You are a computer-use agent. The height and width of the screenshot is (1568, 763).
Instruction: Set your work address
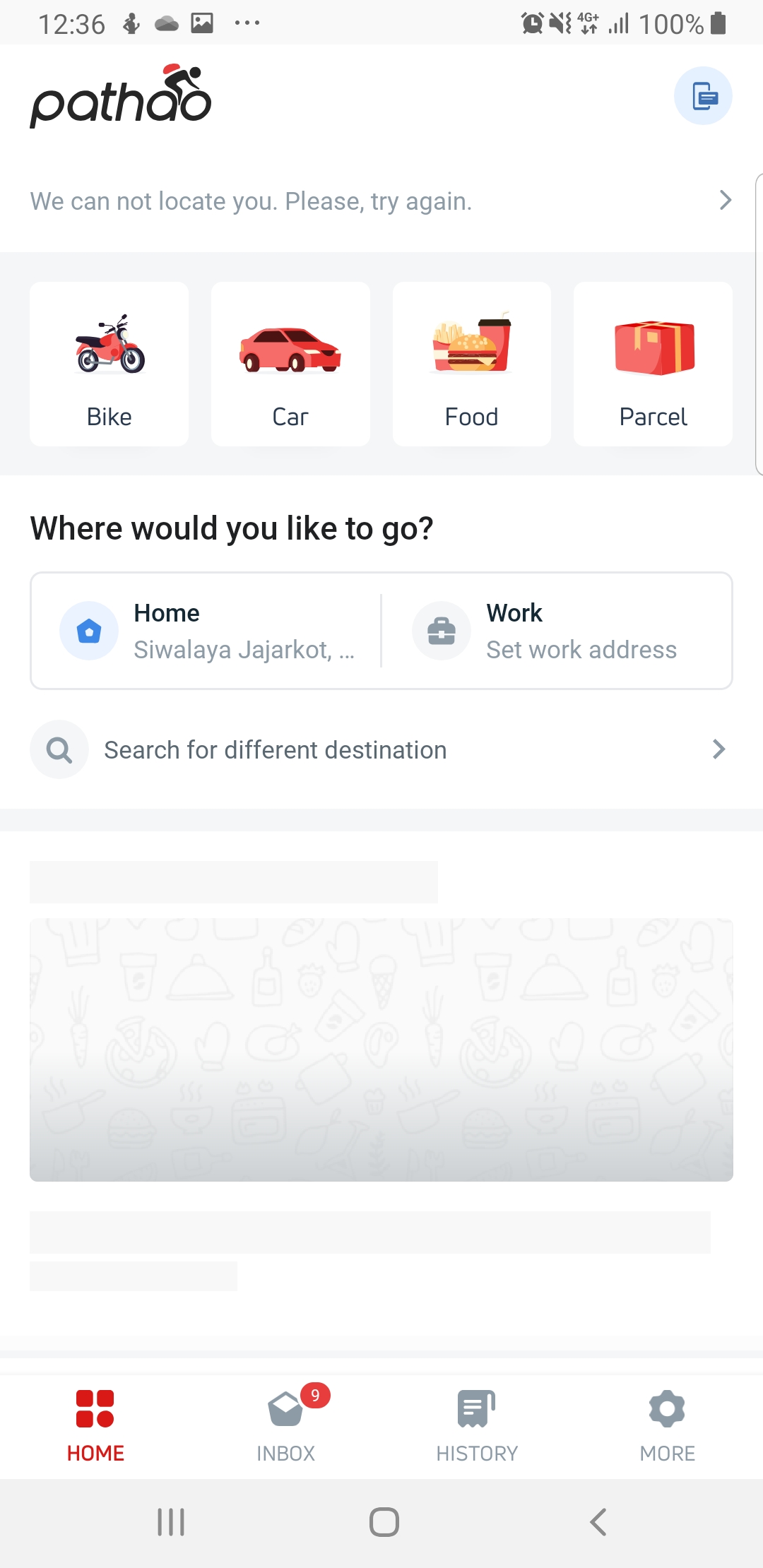(x=557, y=631)
